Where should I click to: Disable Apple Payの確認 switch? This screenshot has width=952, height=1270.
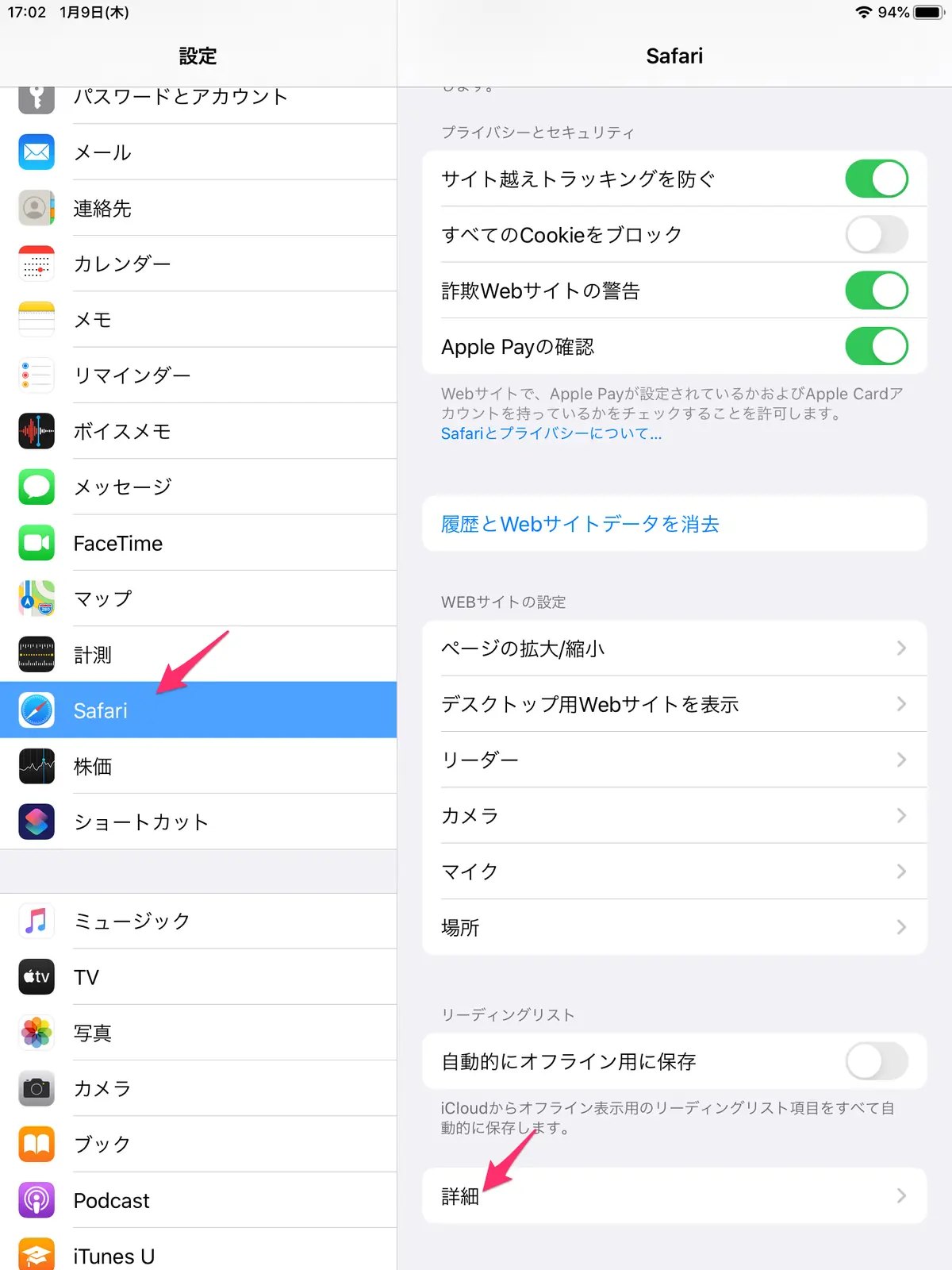(876, 347)
